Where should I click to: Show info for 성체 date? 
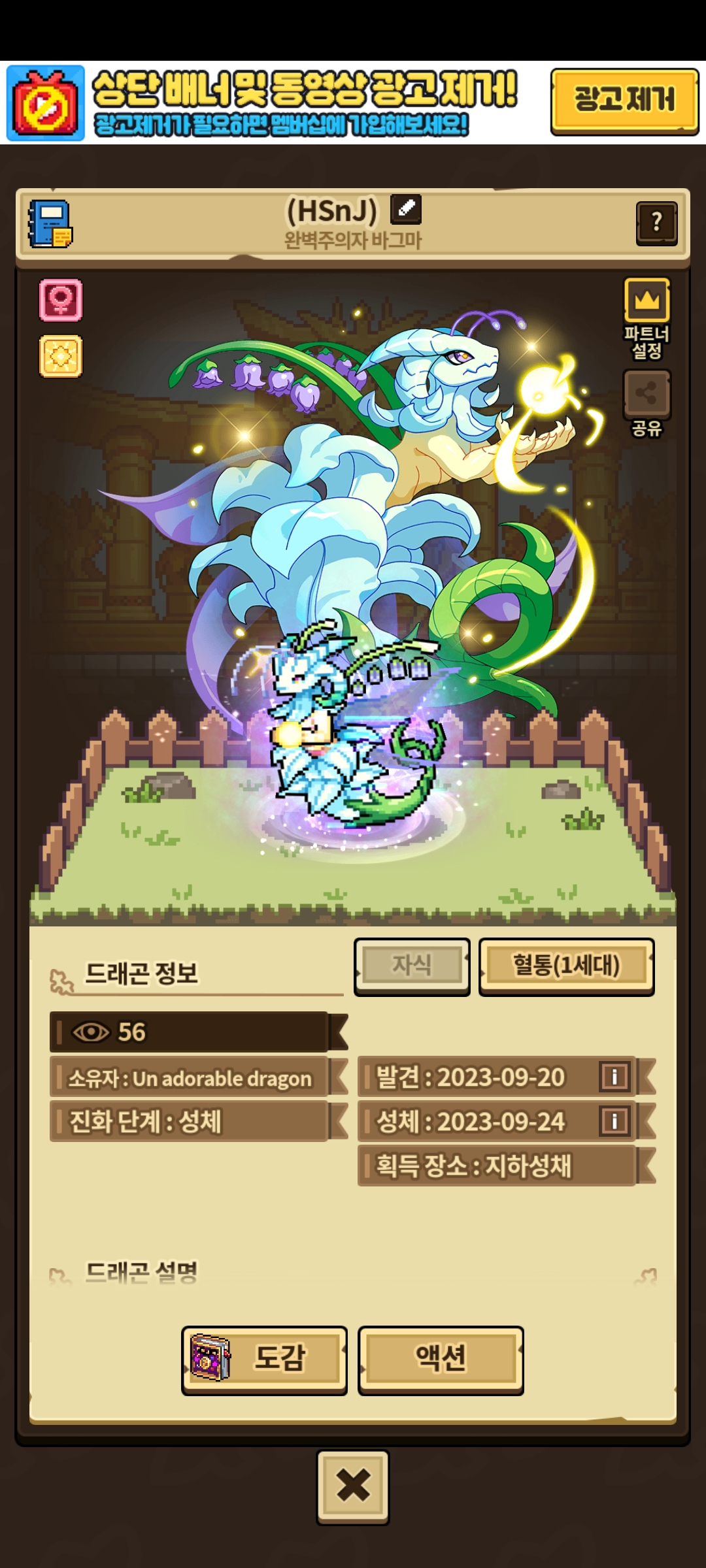(x=614, y=1121)
